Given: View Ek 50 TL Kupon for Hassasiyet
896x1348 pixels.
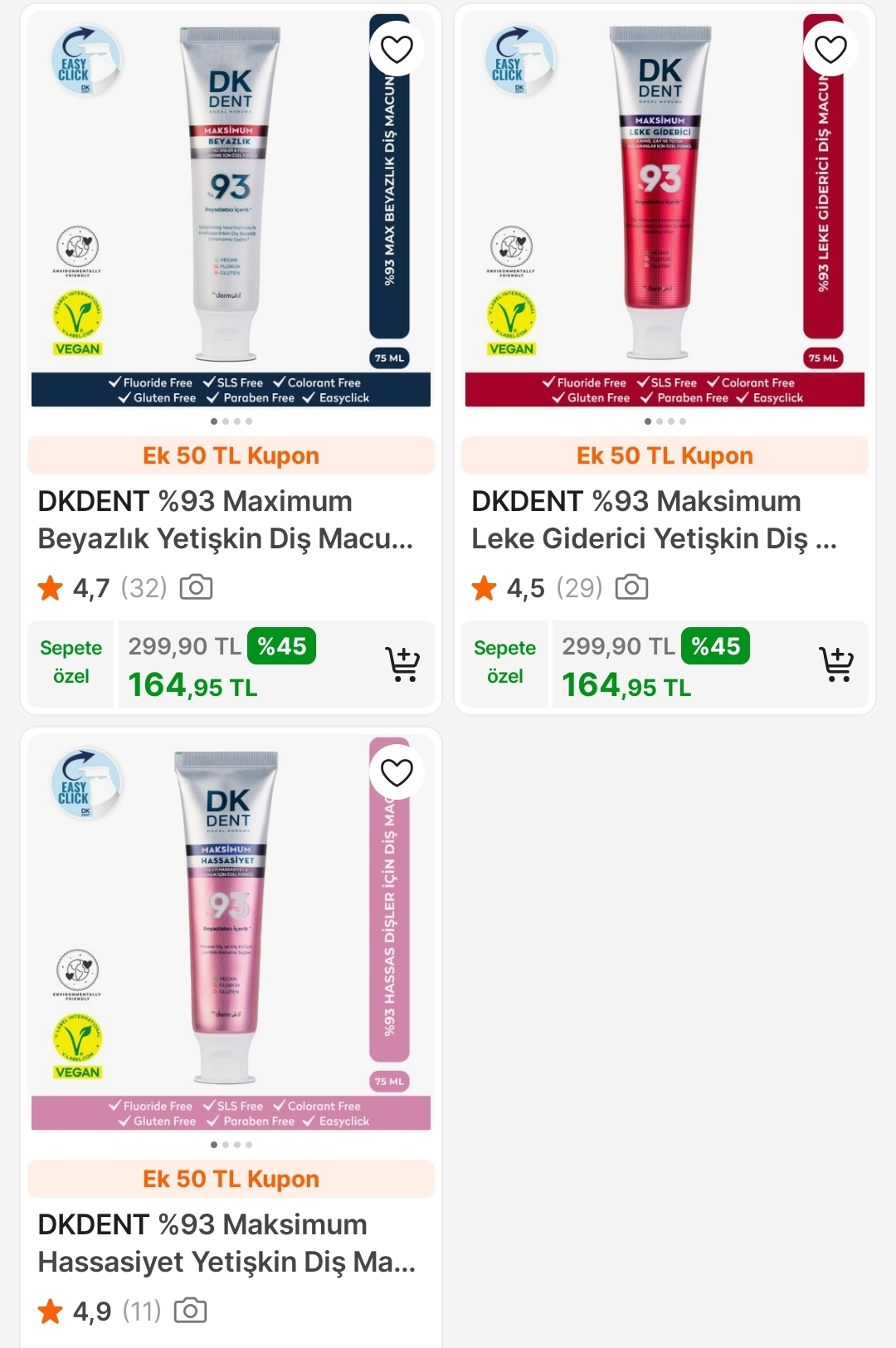Looking at the screenshot, I should [x=231, y=1180].
